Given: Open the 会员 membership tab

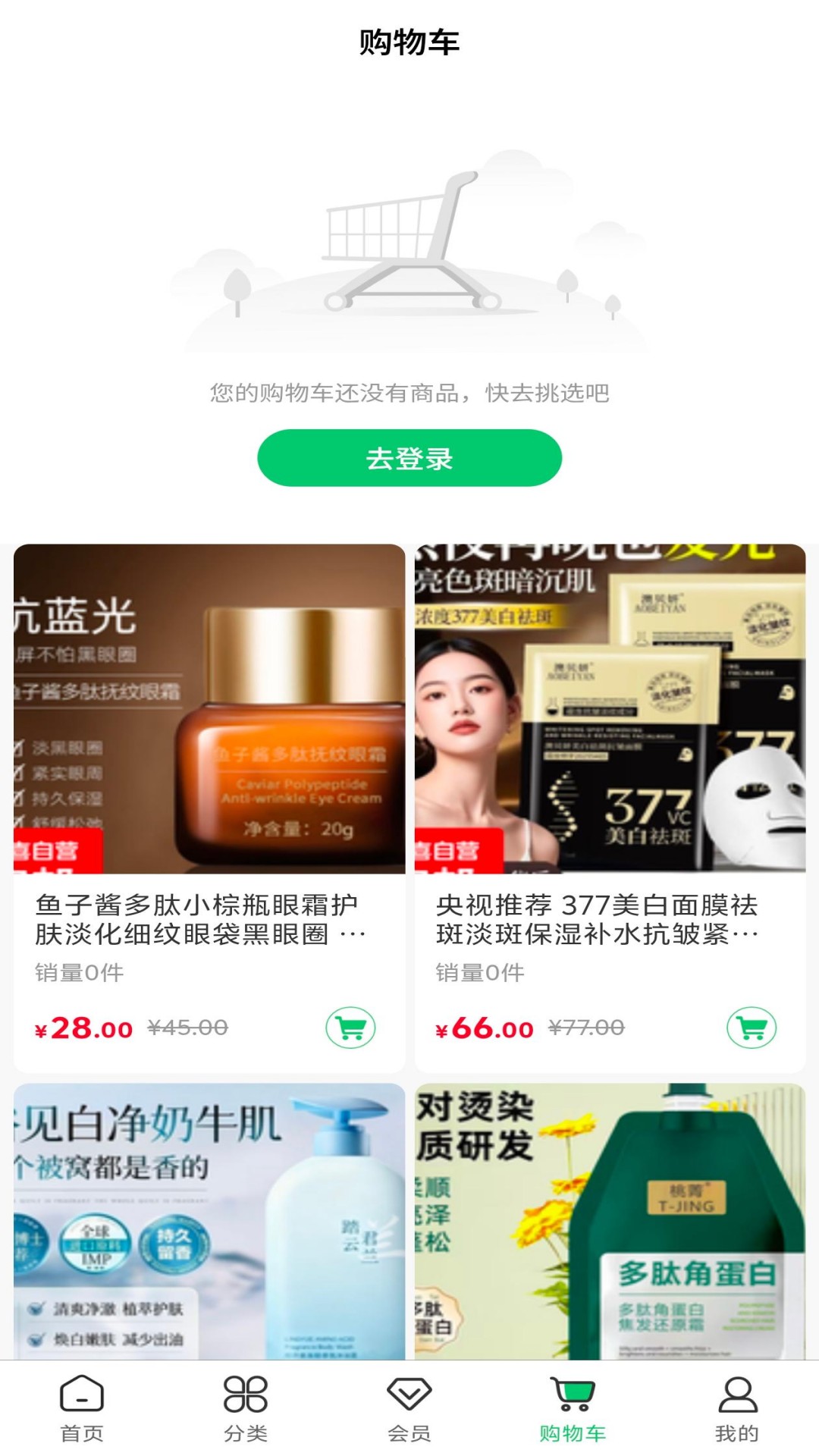Looking at the screenshot, I should click(x=409, y=1407).
